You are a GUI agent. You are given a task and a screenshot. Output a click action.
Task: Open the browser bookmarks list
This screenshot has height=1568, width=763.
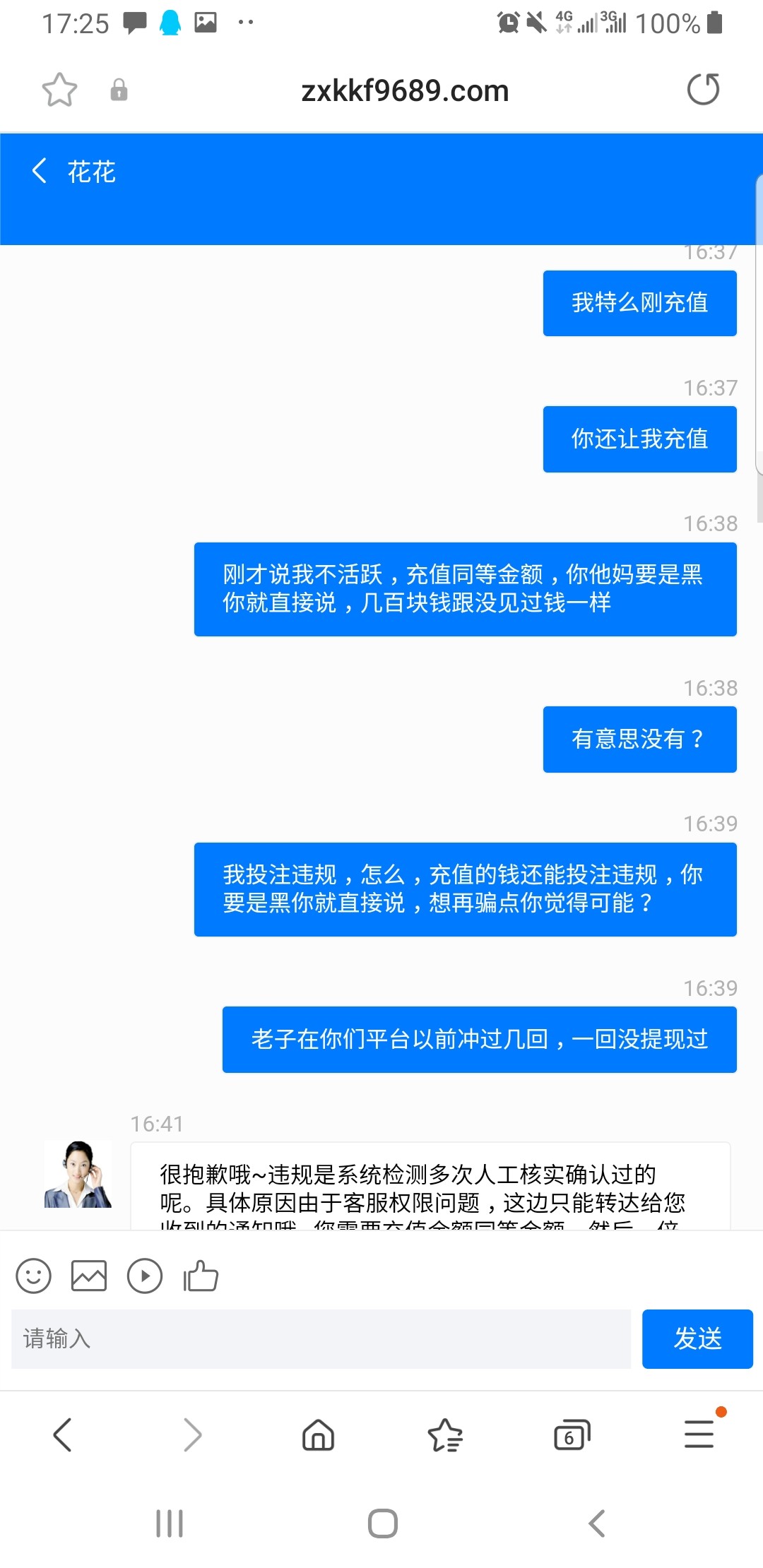pyautogui.click(x=445, y=1435)
